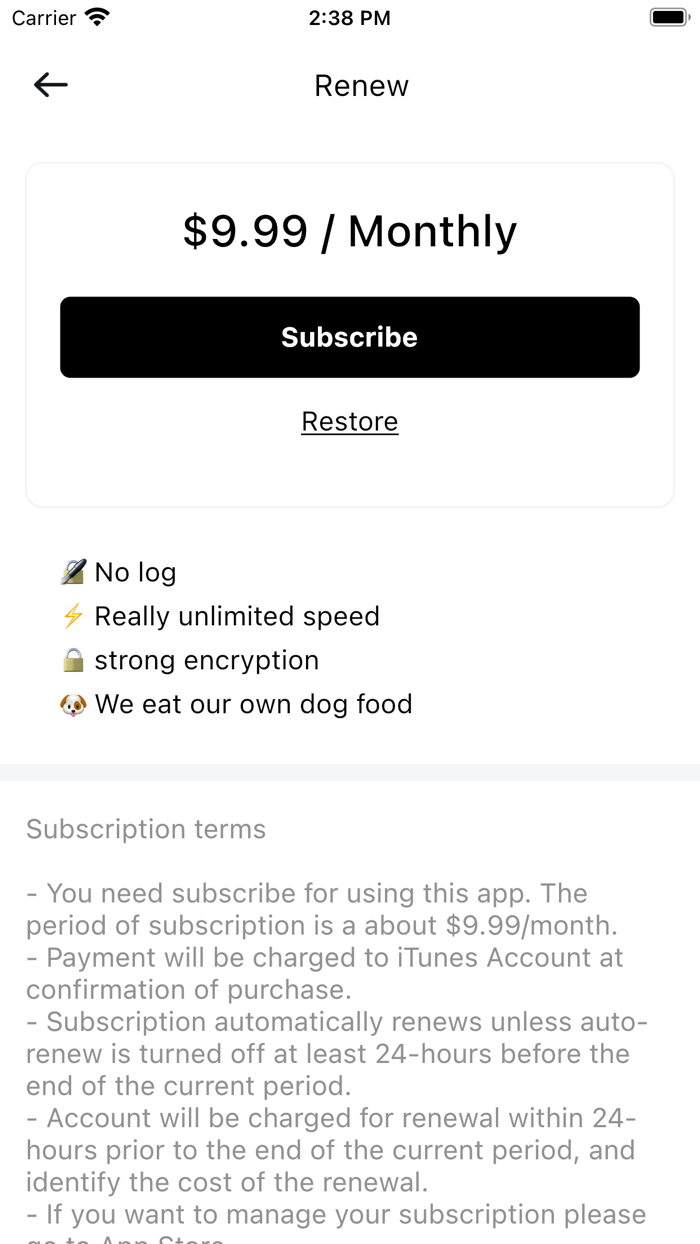
Task: Tap the black Subscribe button
Action: click(350, 337)
